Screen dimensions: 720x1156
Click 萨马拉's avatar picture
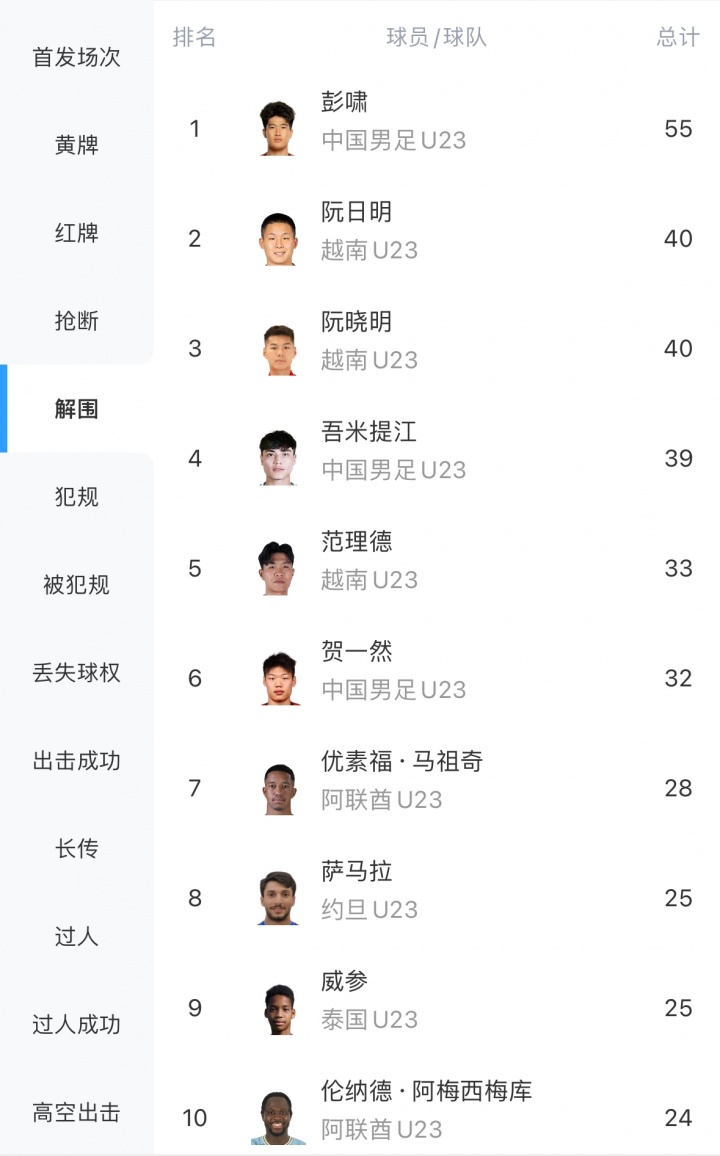click(277, 898)
